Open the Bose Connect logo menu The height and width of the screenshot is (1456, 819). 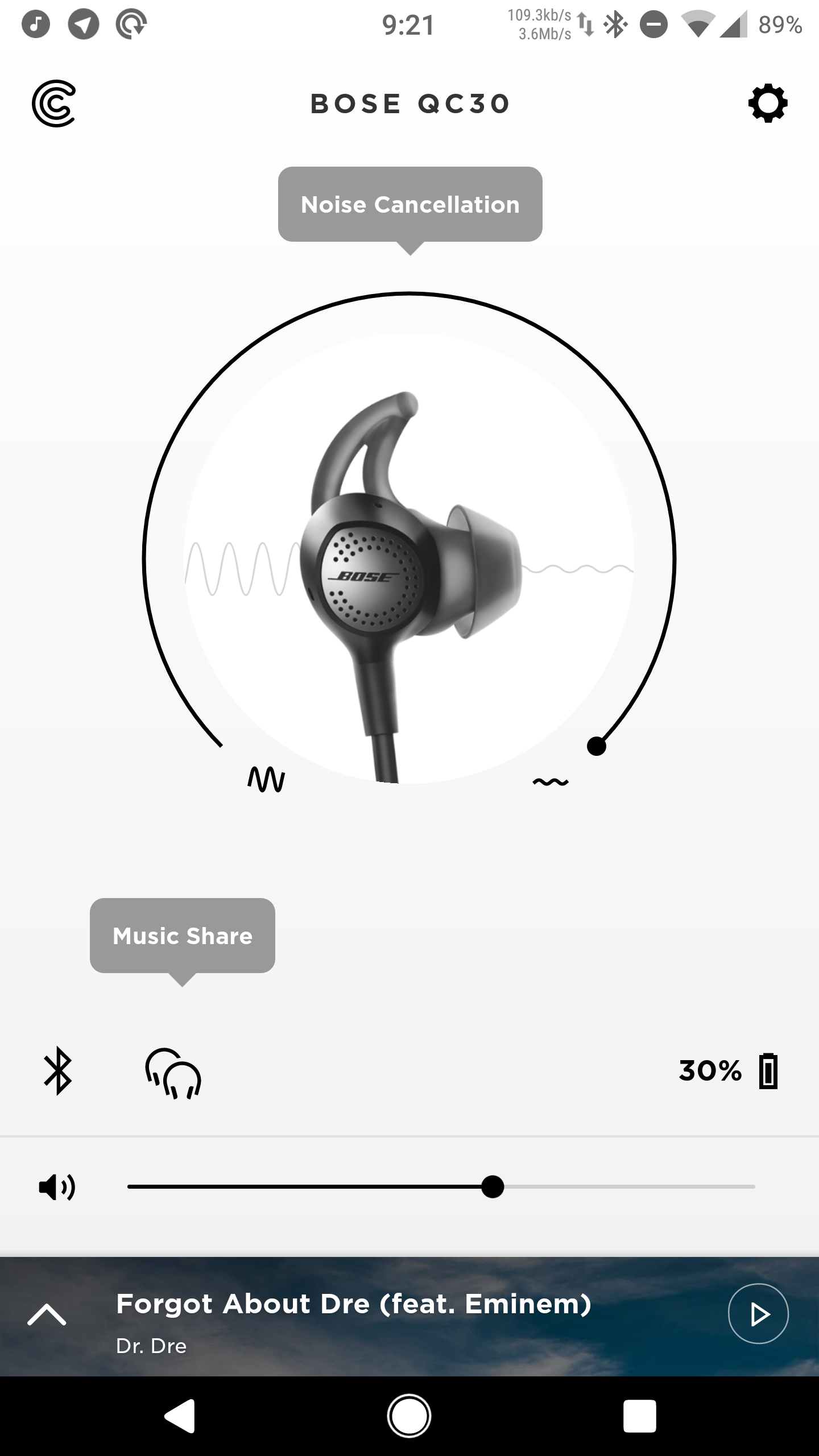pos(54,103)
